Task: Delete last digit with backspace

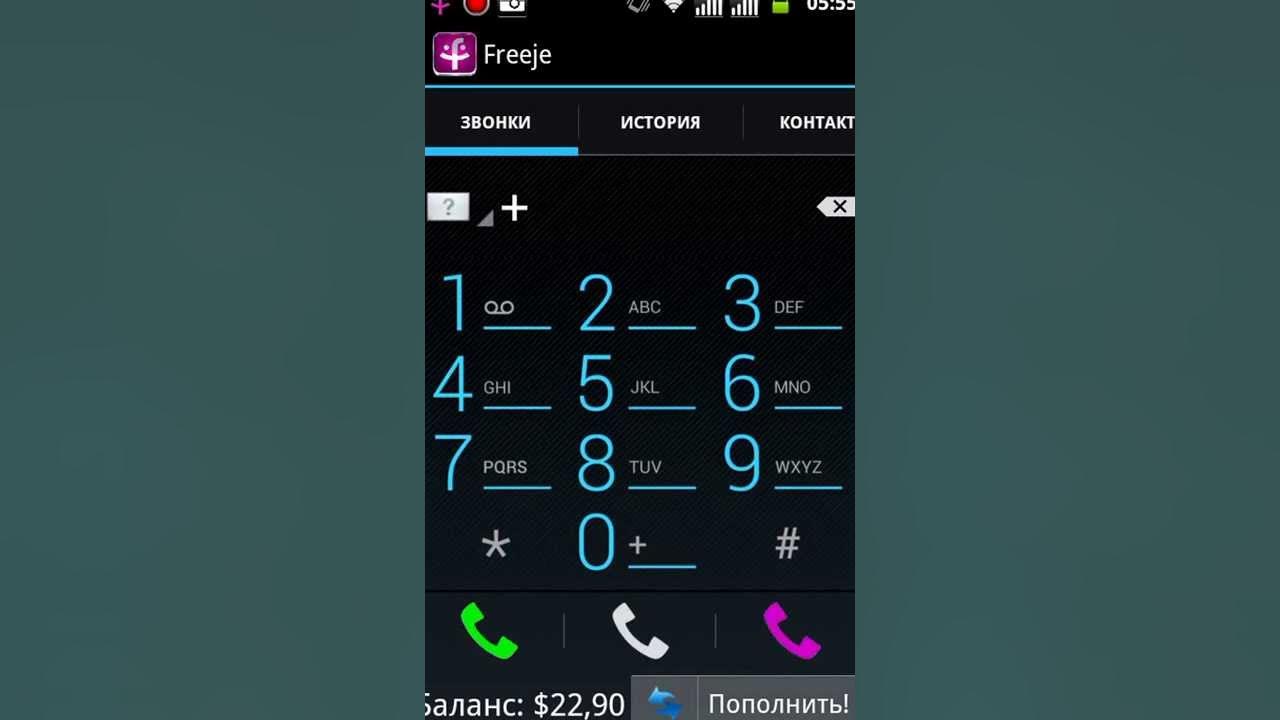Action: (836, 207)
